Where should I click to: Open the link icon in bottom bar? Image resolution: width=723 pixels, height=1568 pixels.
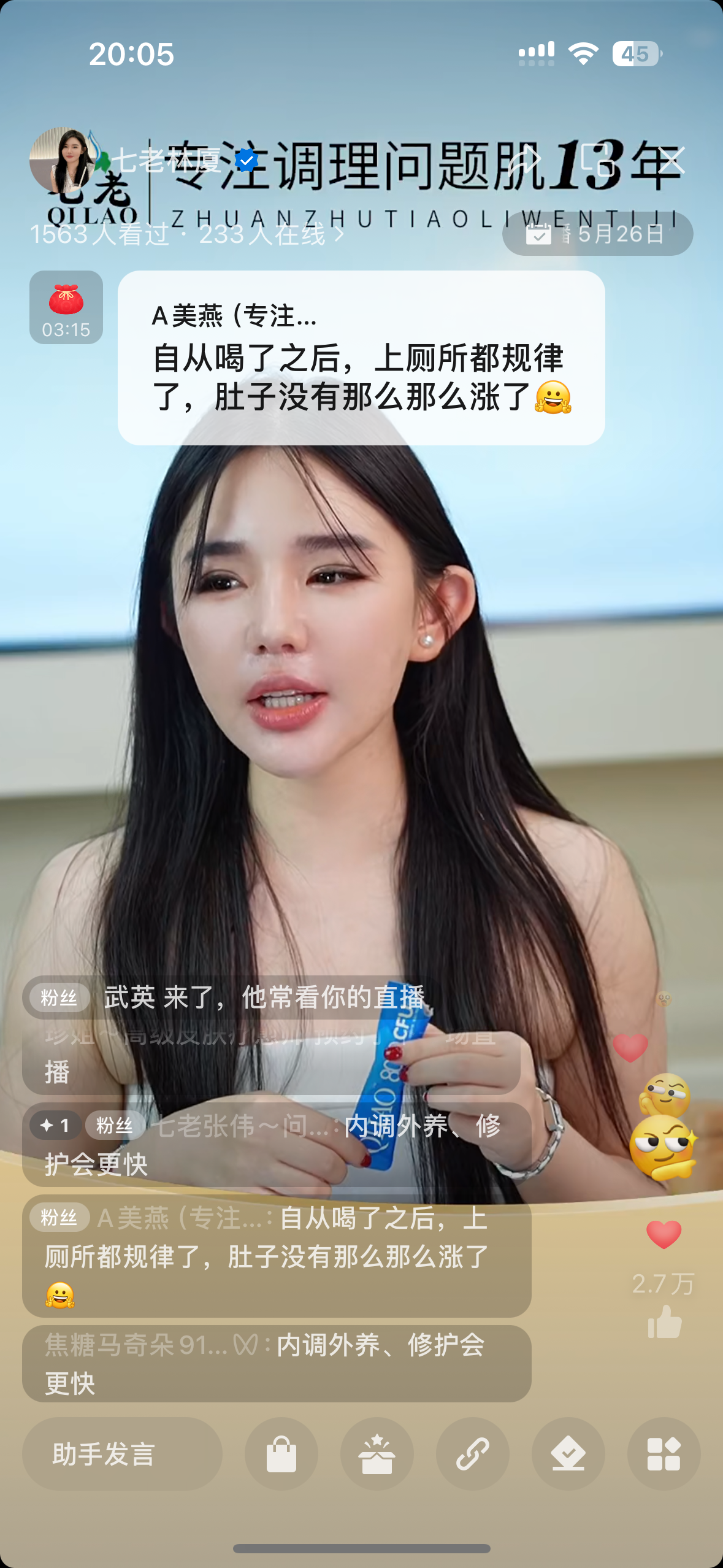click(472, 1453)
